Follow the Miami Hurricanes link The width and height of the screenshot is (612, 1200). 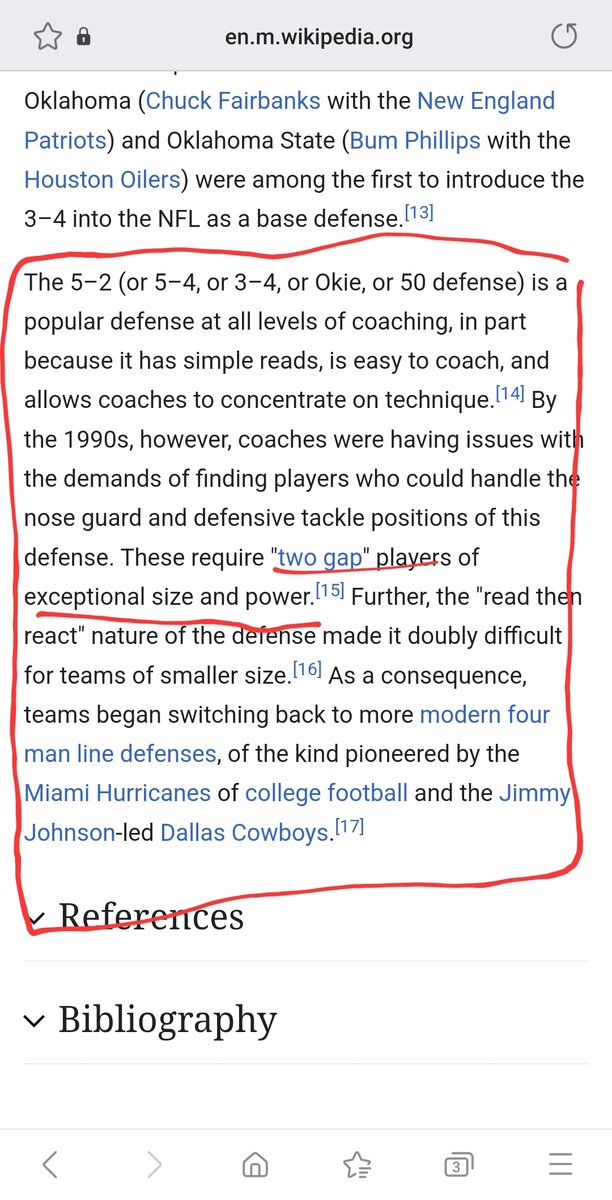click(117, 793)
